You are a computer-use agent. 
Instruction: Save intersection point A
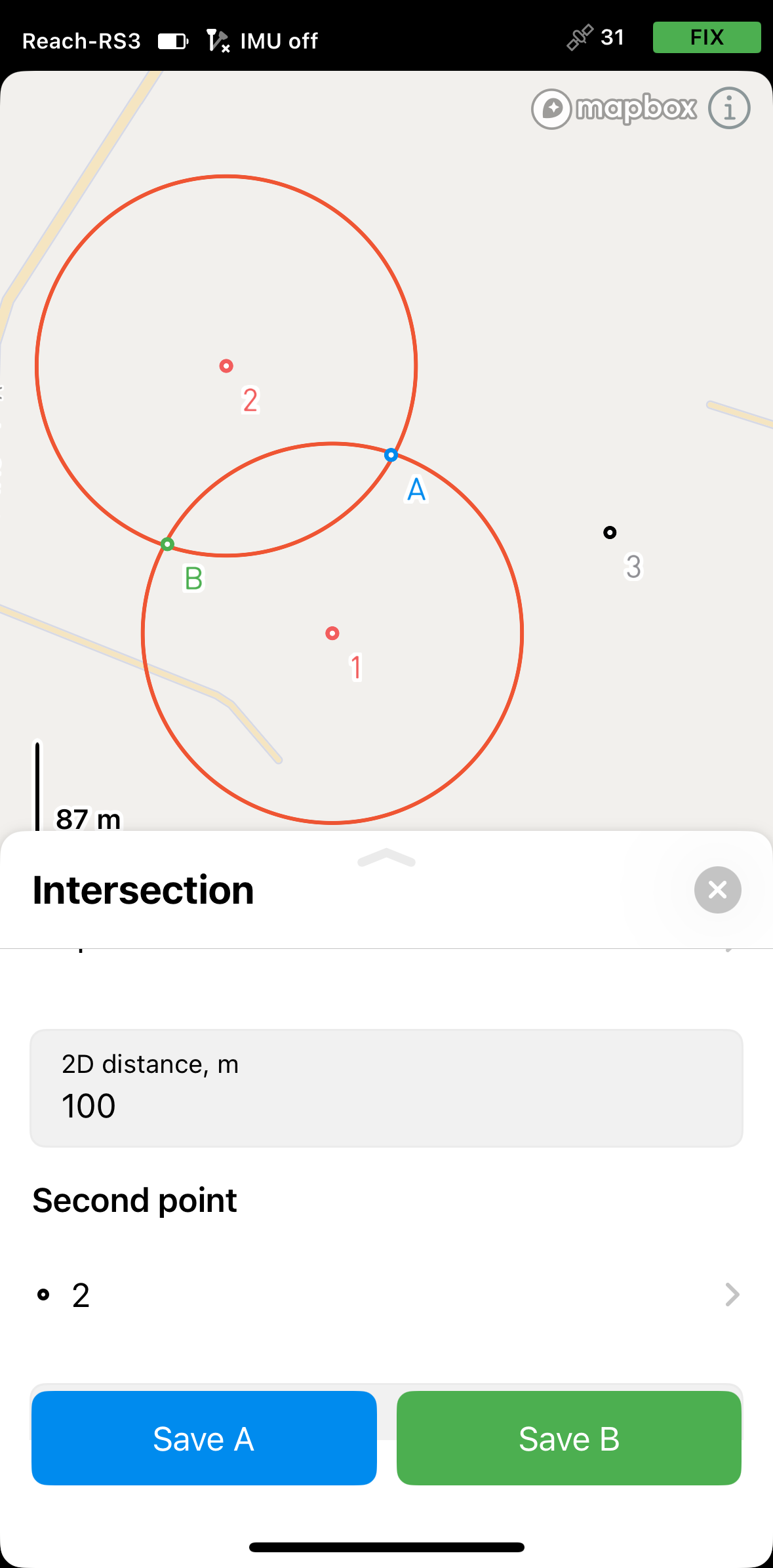(204, 1438)
